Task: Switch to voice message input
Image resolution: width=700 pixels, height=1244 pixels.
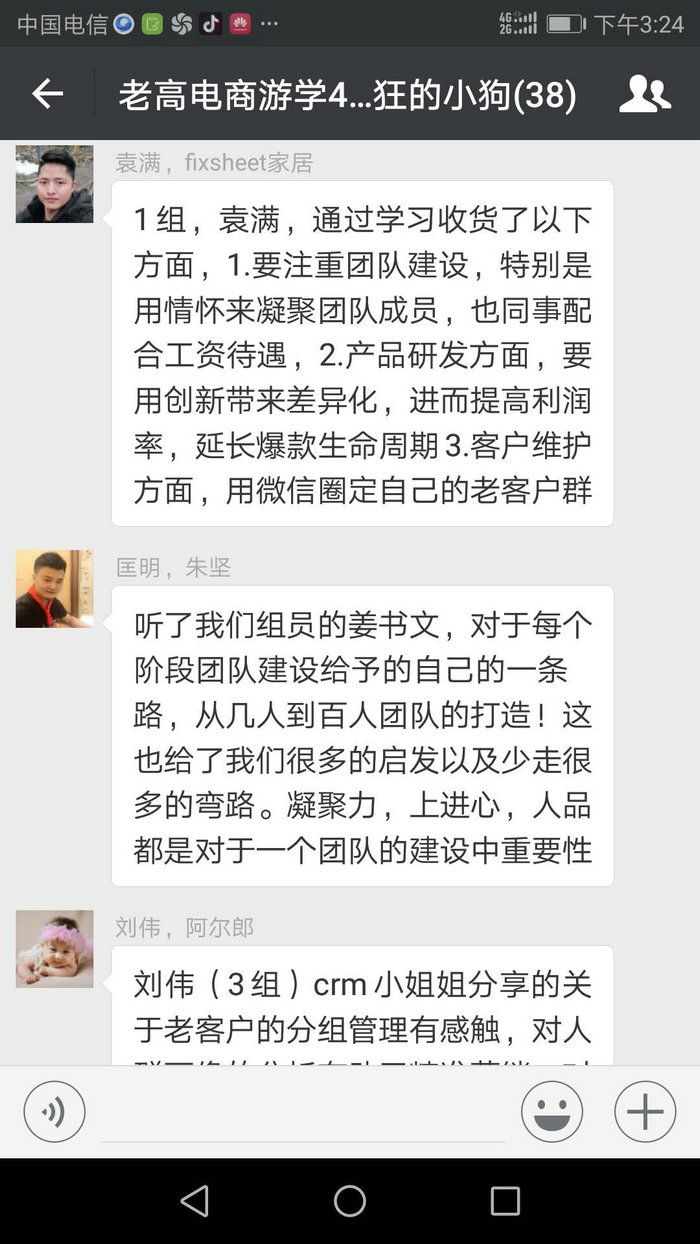Action: click(x=54, y=1111)
